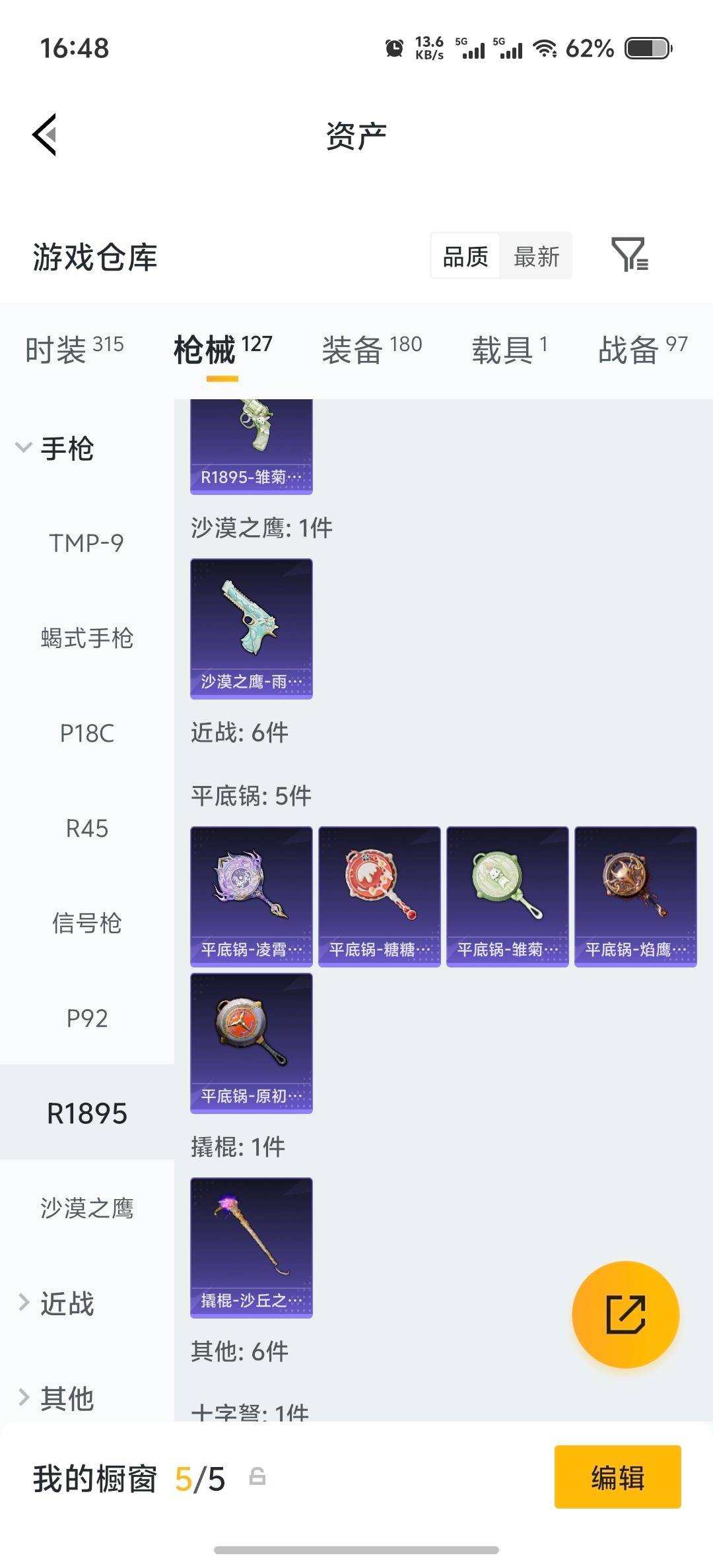Switch sorting to 最新
Screen dimensions: 713x1568
tap(537, 256)
